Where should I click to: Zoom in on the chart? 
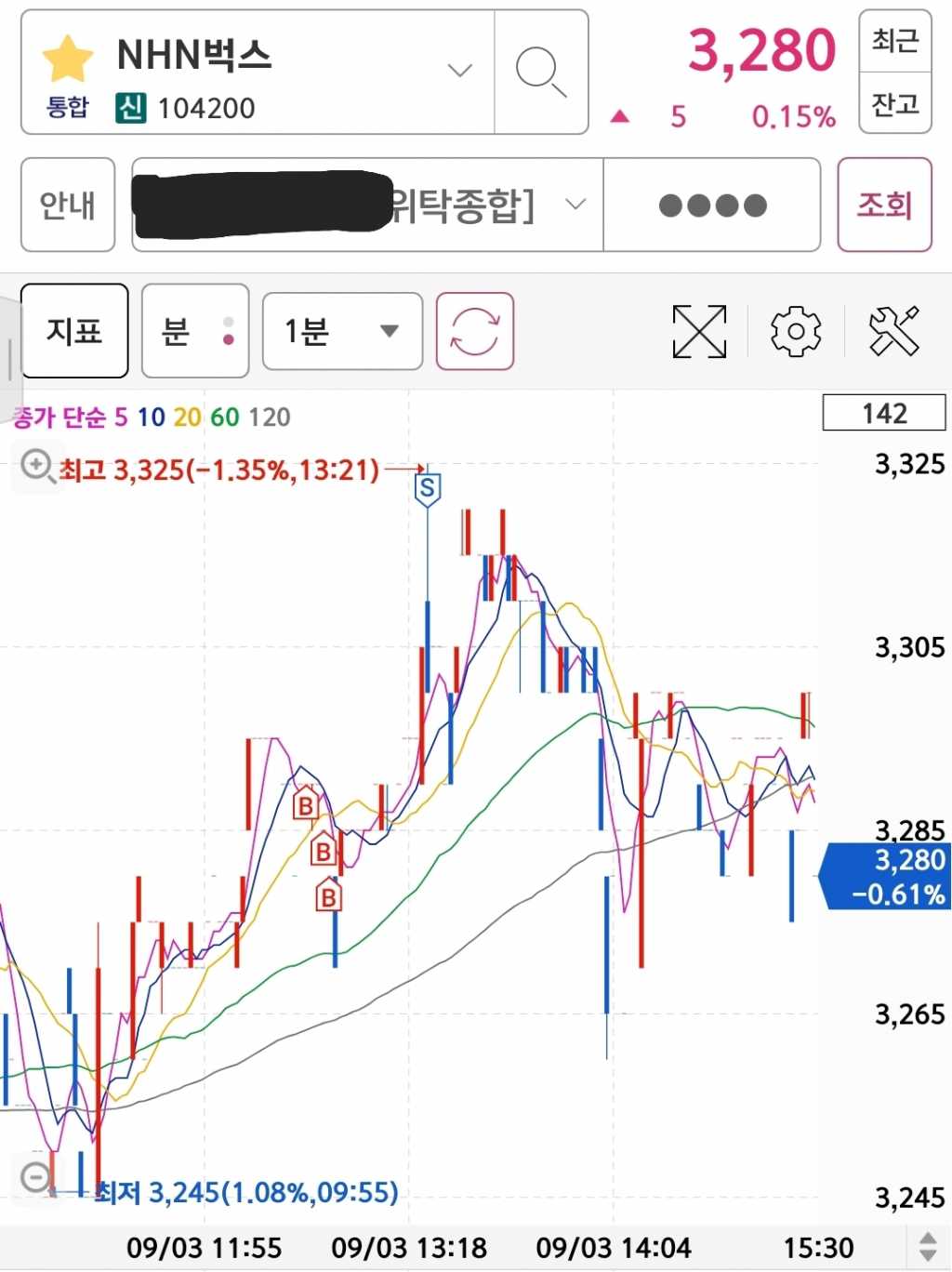[x=36, y=464]
